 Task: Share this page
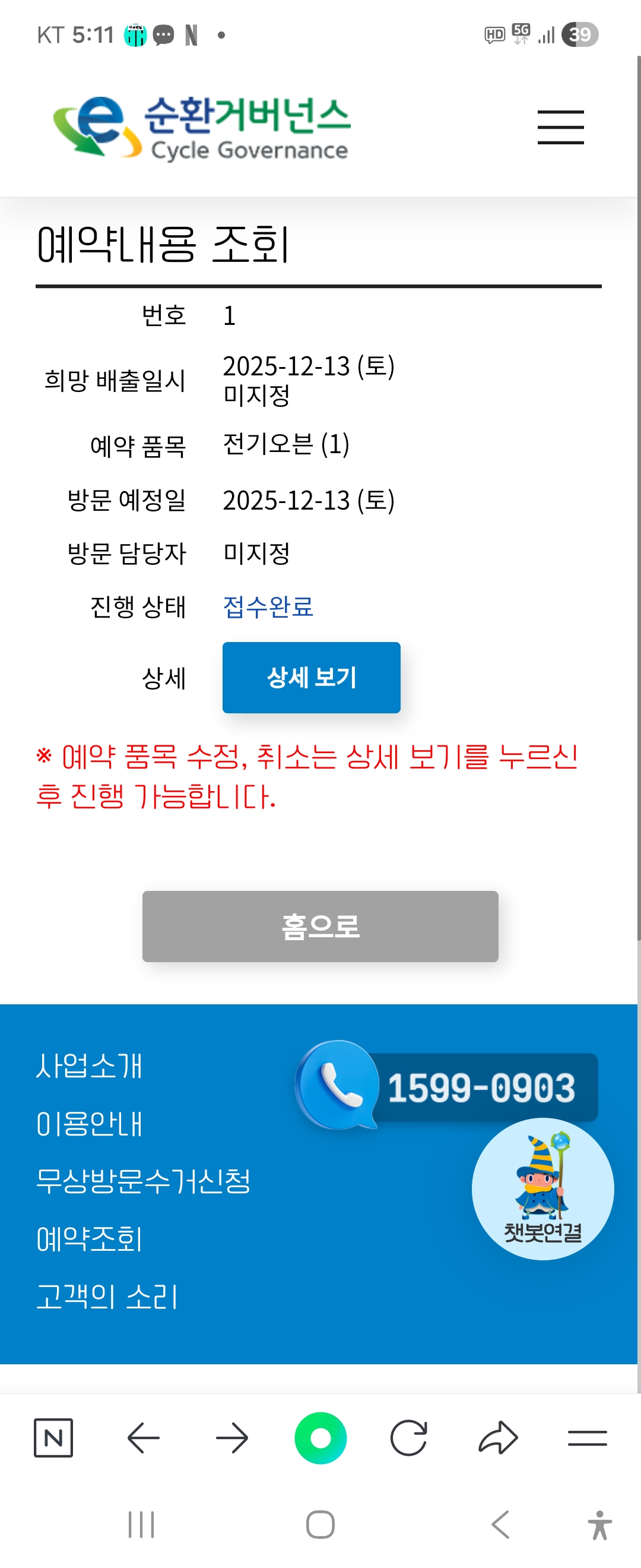coord(498,1438)
